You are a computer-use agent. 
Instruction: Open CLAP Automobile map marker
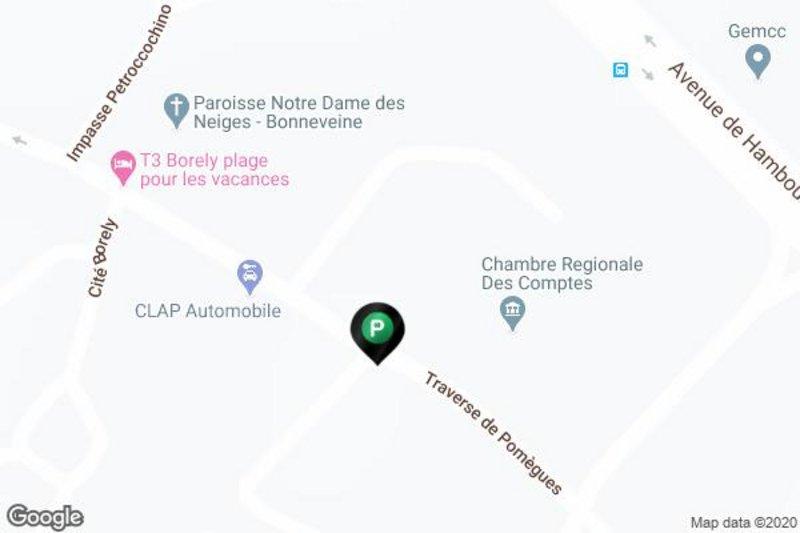click(x=249, y=273)
